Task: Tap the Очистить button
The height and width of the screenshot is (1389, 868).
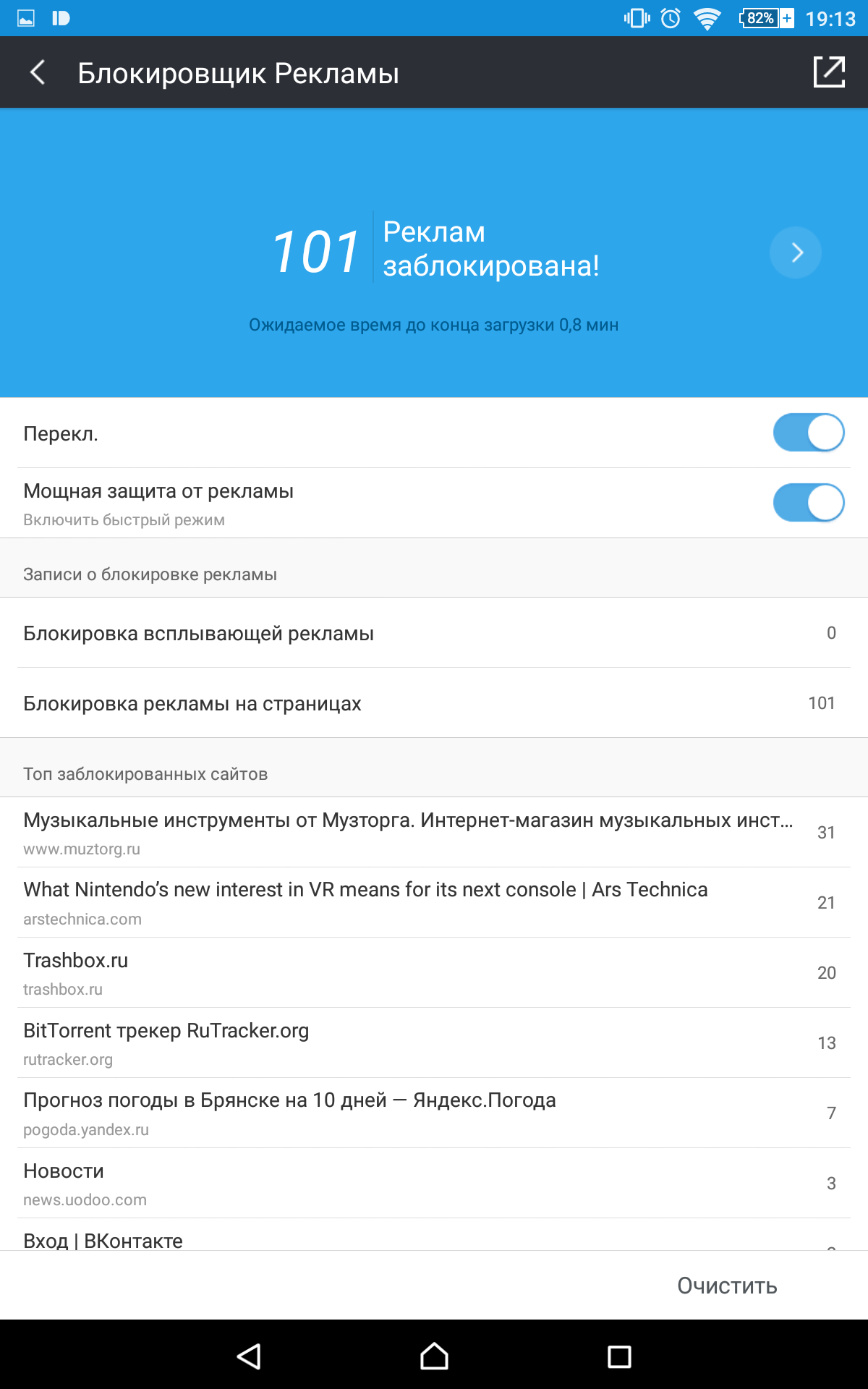Action: point(727,1286)
